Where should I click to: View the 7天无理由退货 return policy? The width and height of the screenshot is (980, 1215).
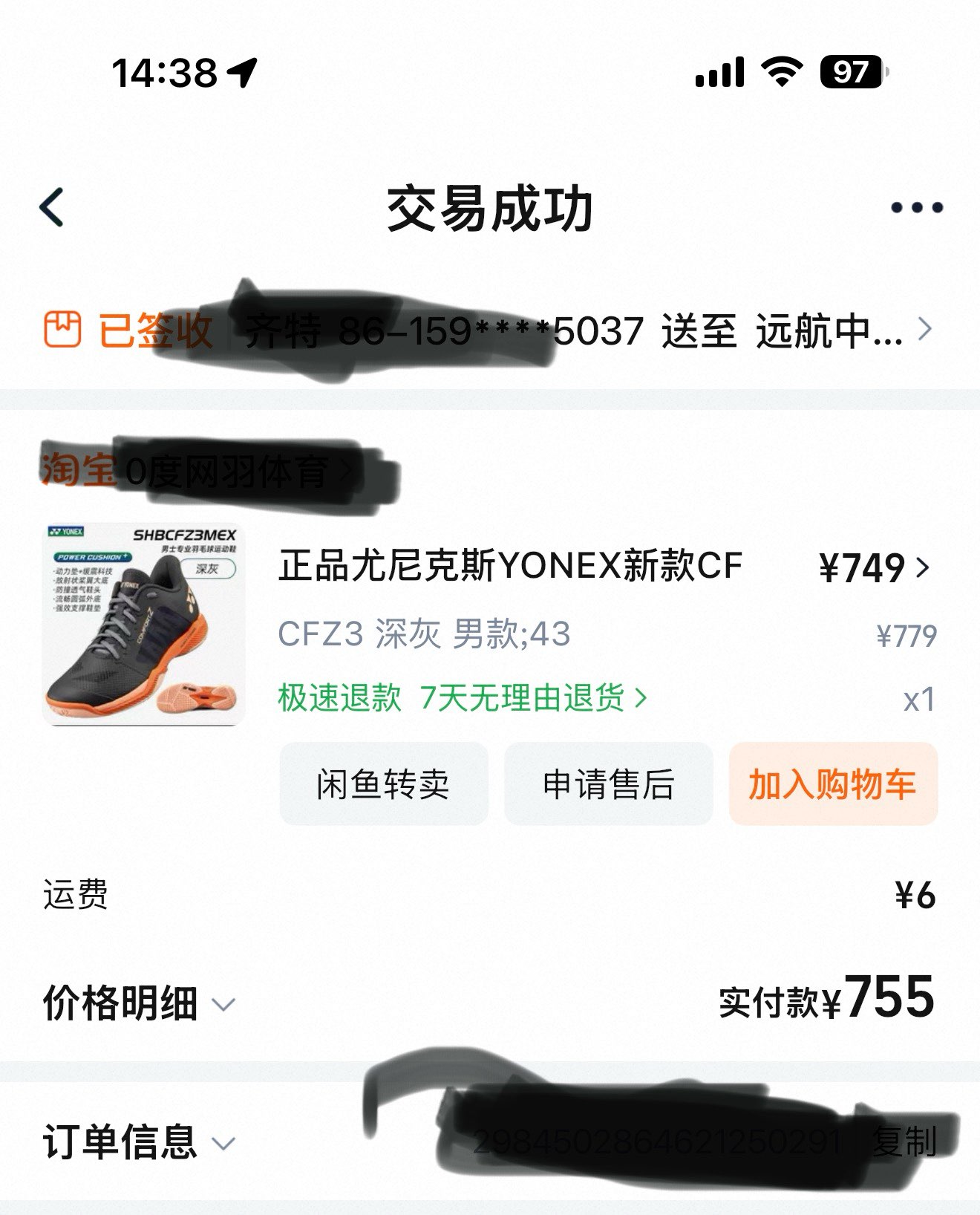(532, 698)
